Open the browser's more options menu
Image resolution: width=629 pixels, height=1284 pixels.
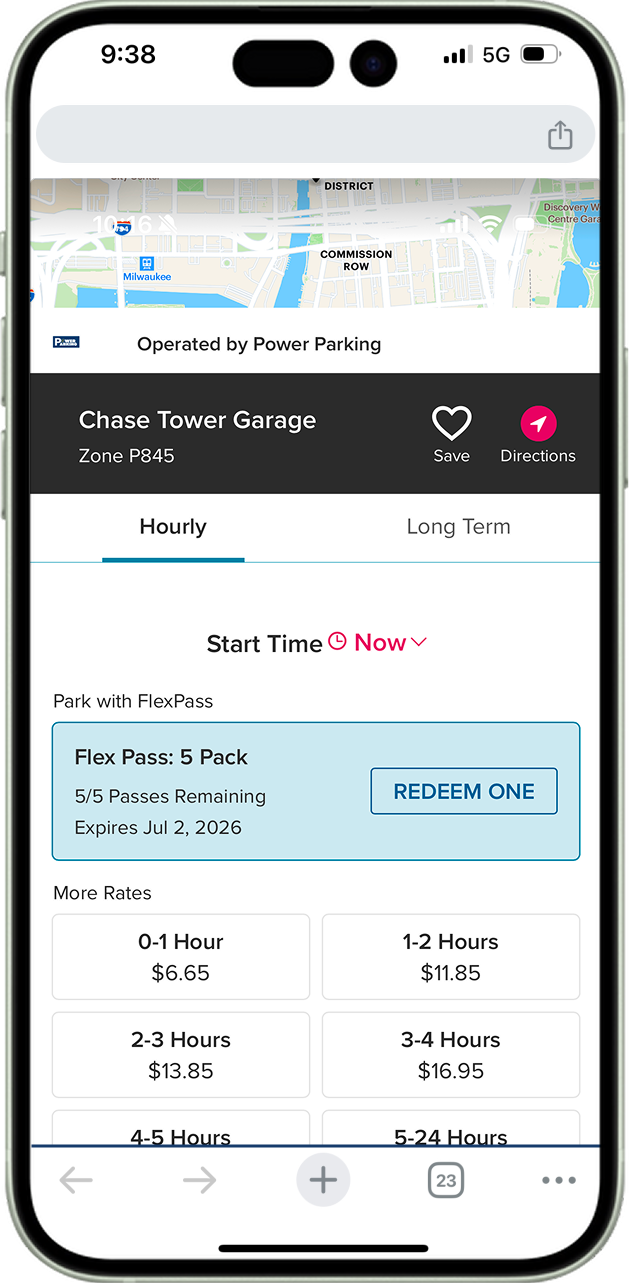(x=558, y=1180)
